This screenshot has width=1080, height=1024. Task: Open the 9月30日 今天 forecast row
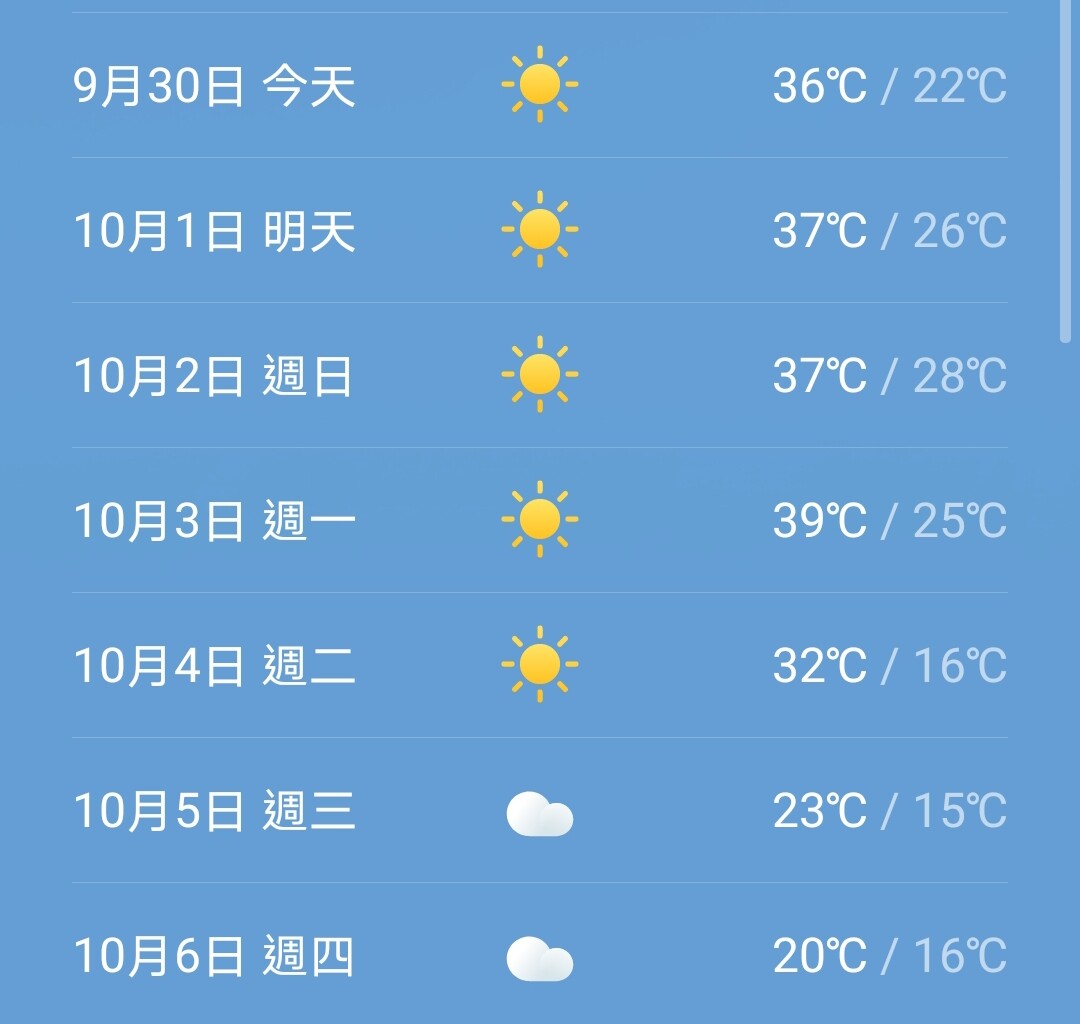540,85
